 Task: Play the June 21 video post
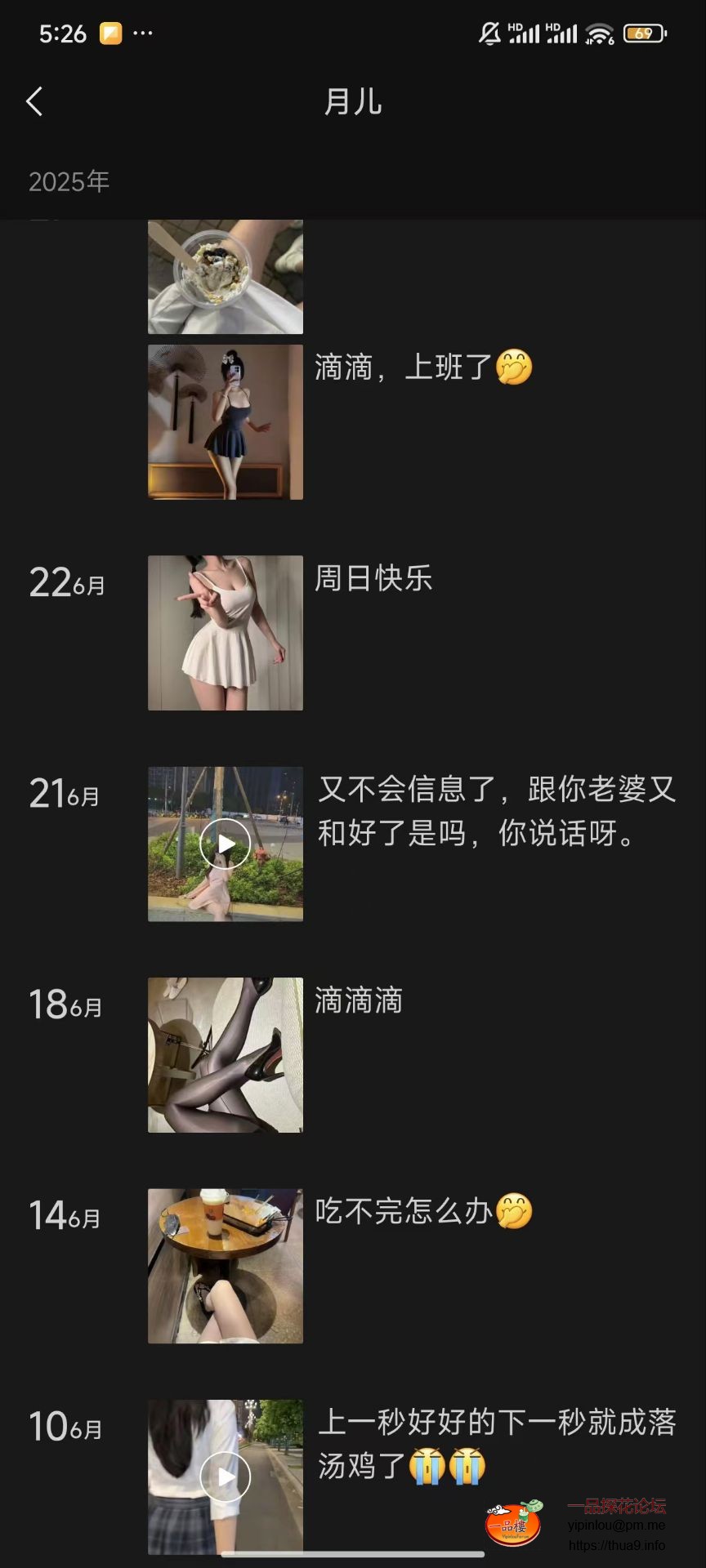point(225,844)
